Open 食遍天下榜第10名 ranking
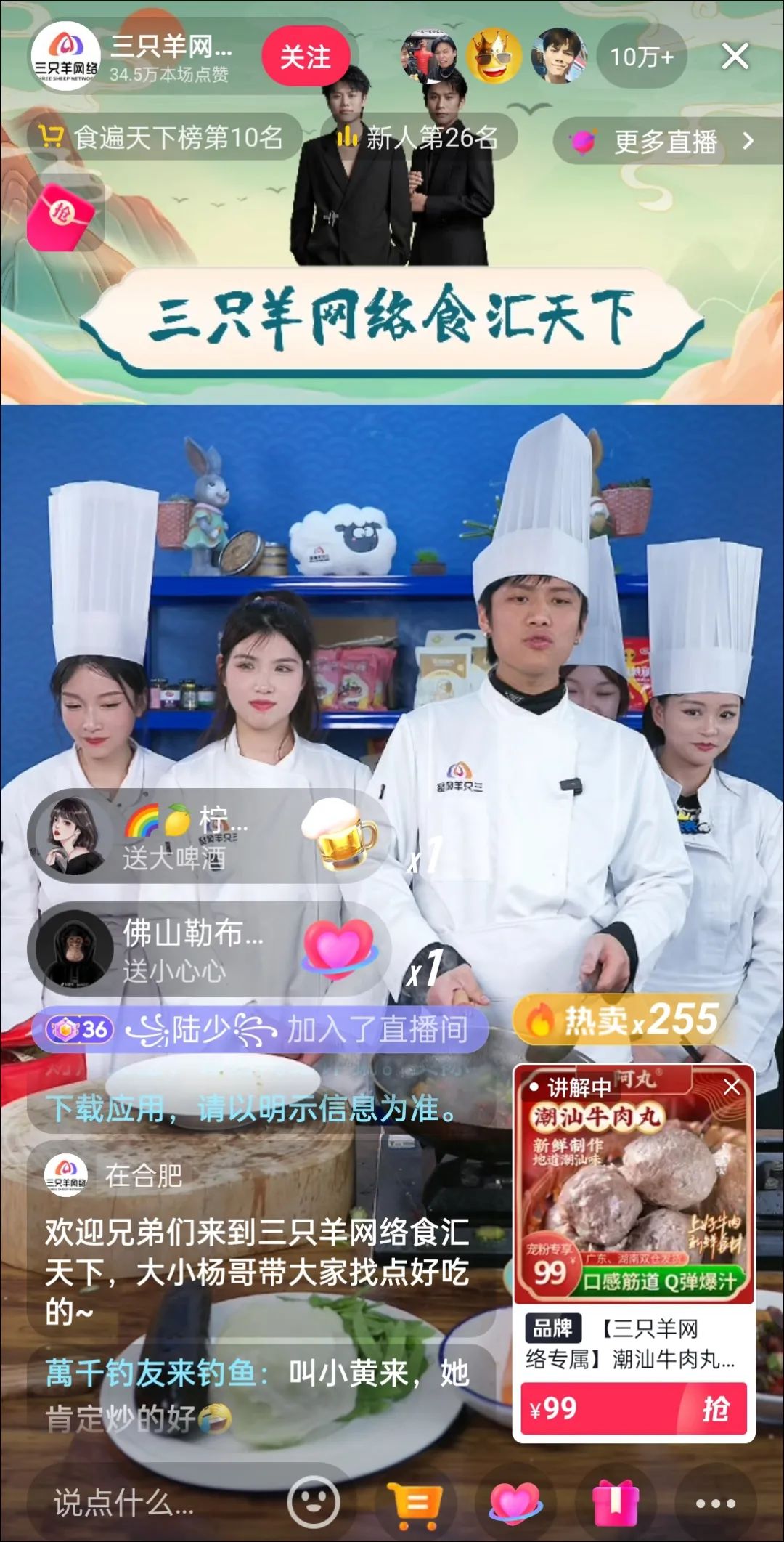784x1542 pixels. (163, 137)
